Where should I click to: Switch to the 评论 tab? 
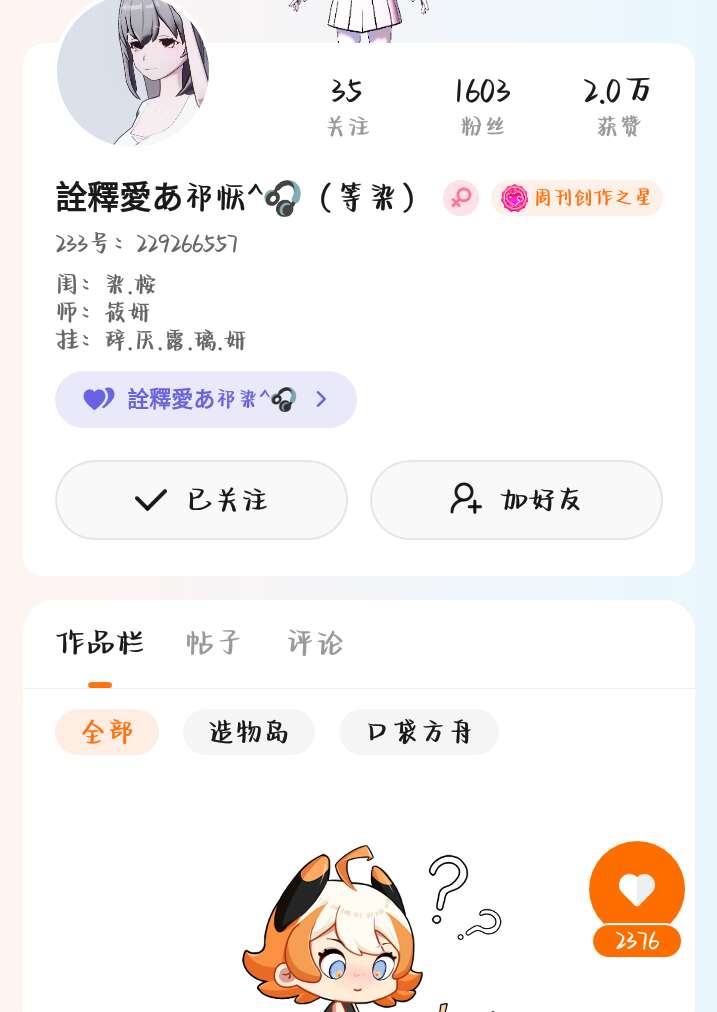(x=315, y=643)
